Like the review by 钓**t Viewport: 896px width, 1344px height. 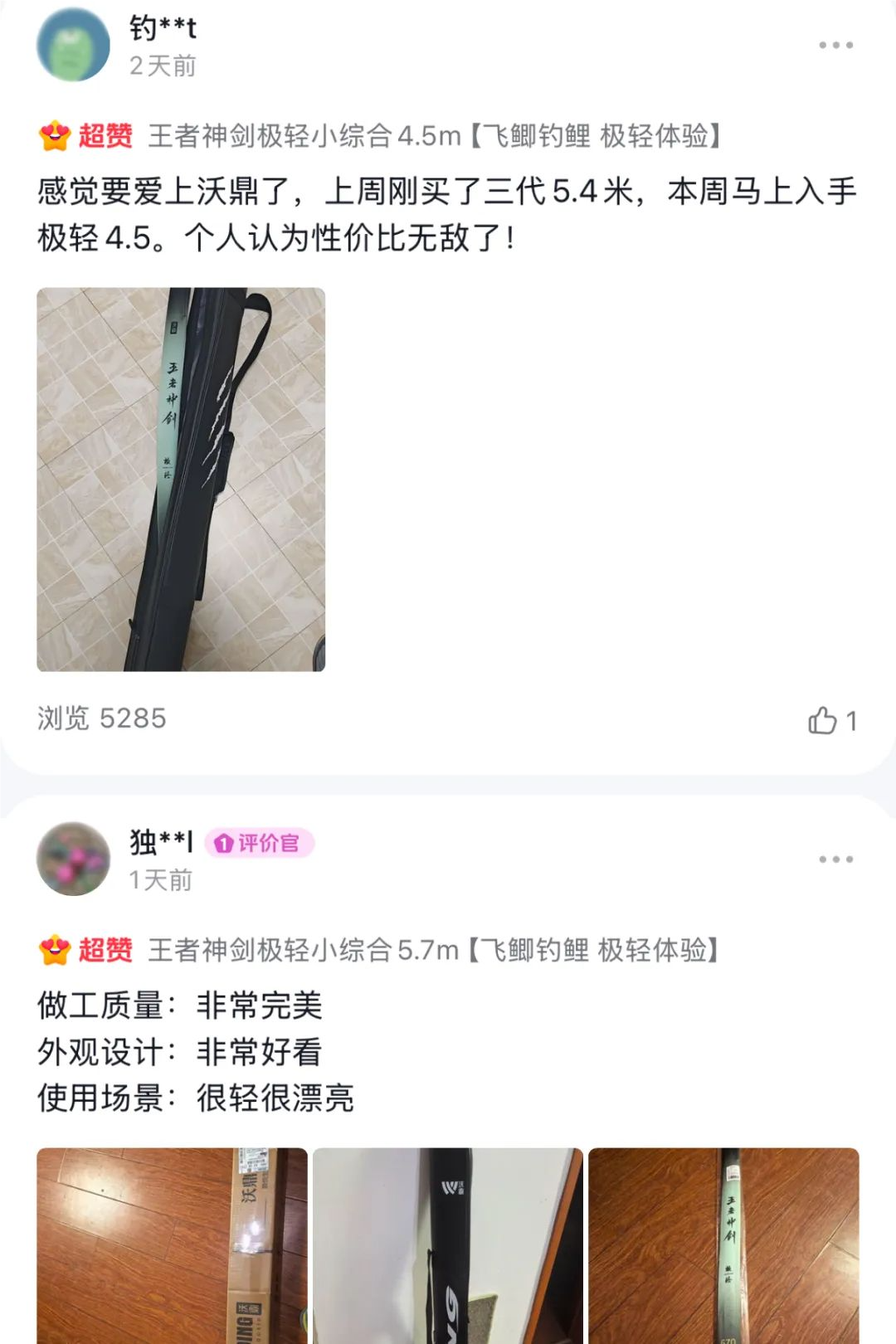pyautogui.click(x=823, y=720)
